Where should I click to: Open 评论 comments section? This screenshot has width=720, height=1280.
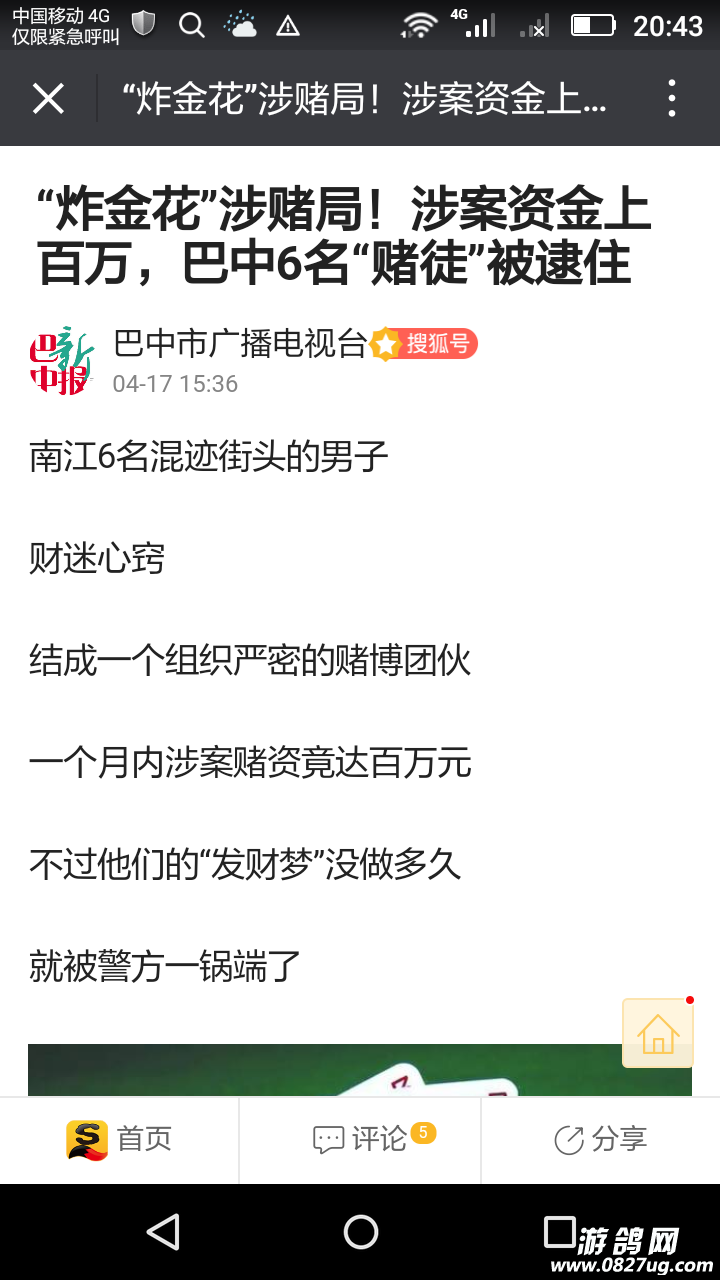[360, 1139]
